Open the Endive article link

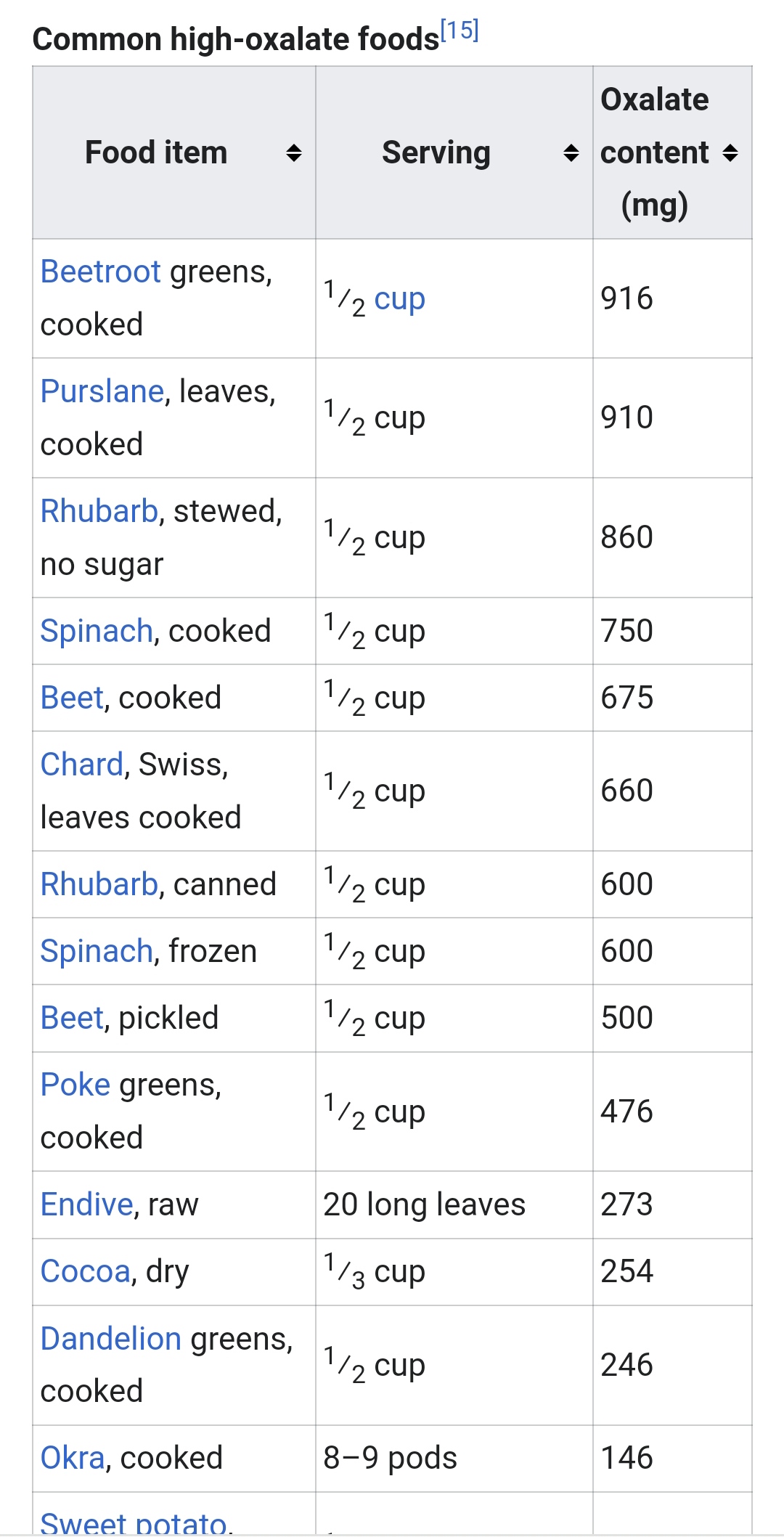point(87,1204)
